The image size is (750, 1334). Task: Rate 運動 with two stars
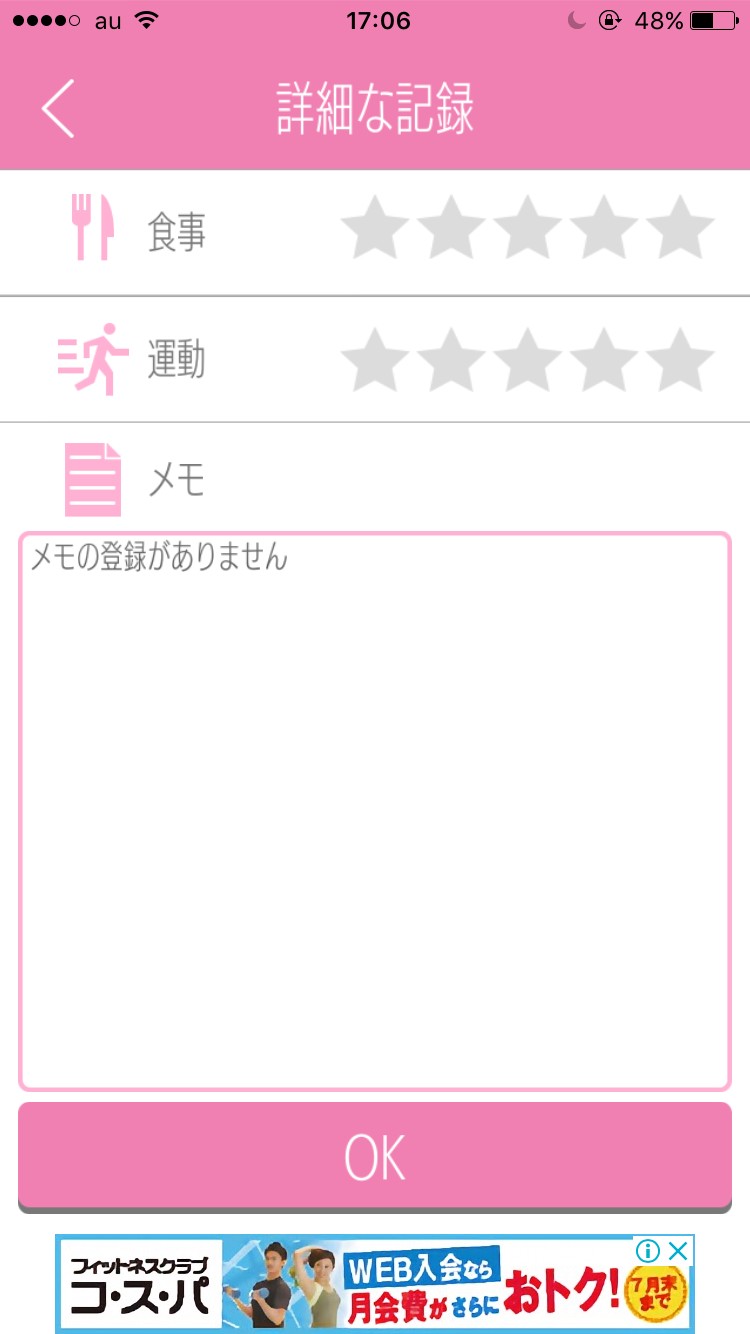coord(451,360)
